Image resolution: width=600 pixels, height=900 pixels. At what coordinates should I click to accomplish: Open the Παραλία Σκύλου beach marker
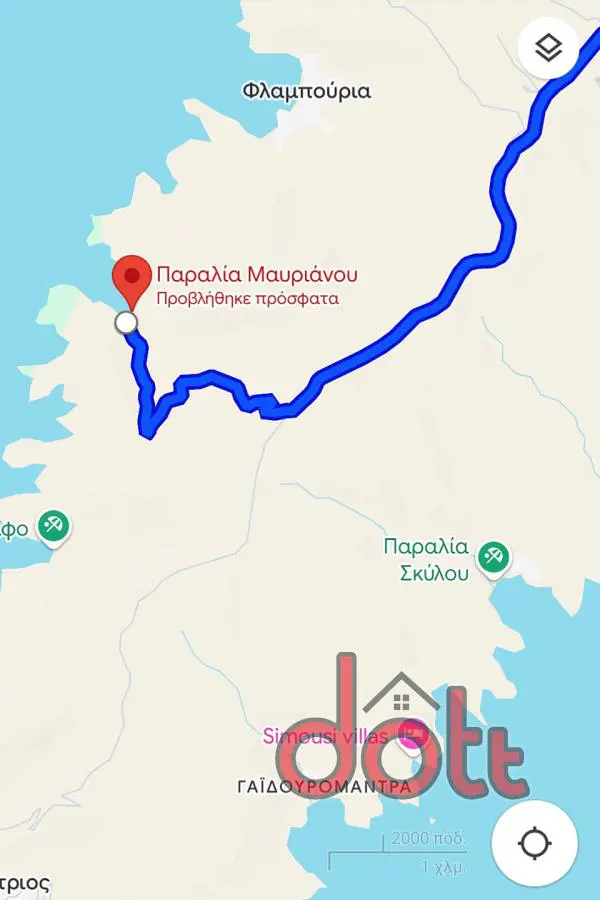point(492,557)
